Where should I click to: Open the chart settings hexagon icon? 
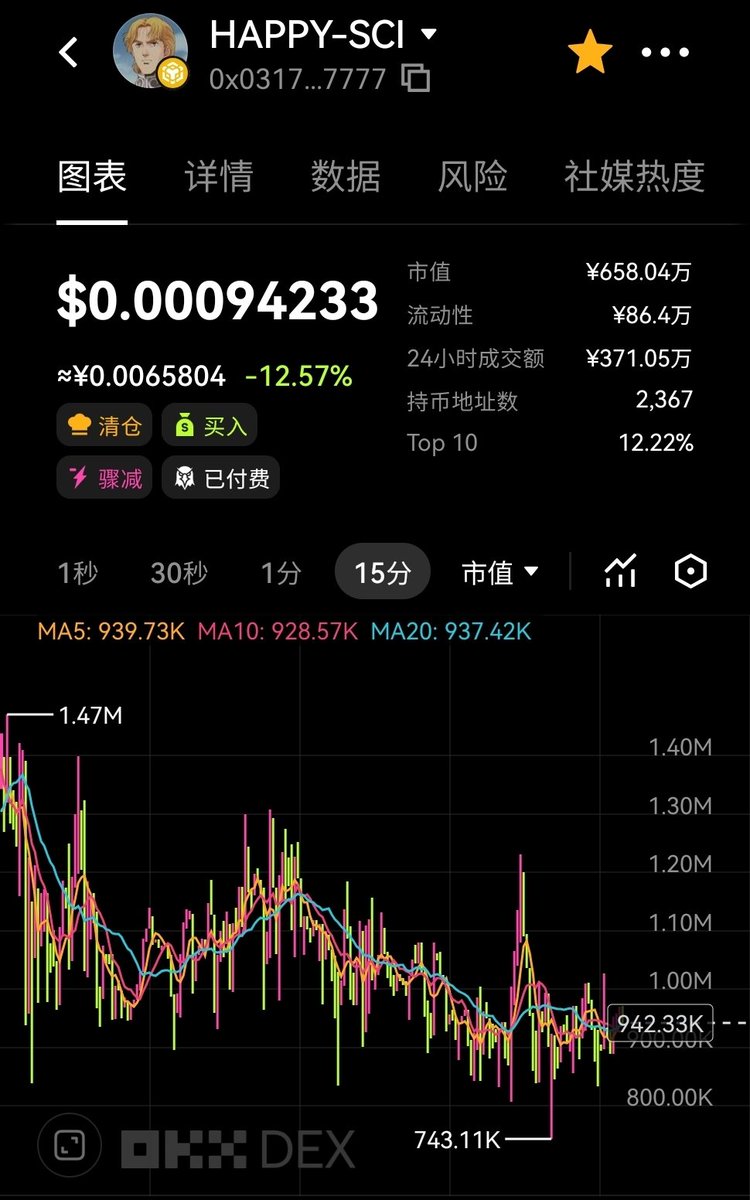[x=691, y=572]
